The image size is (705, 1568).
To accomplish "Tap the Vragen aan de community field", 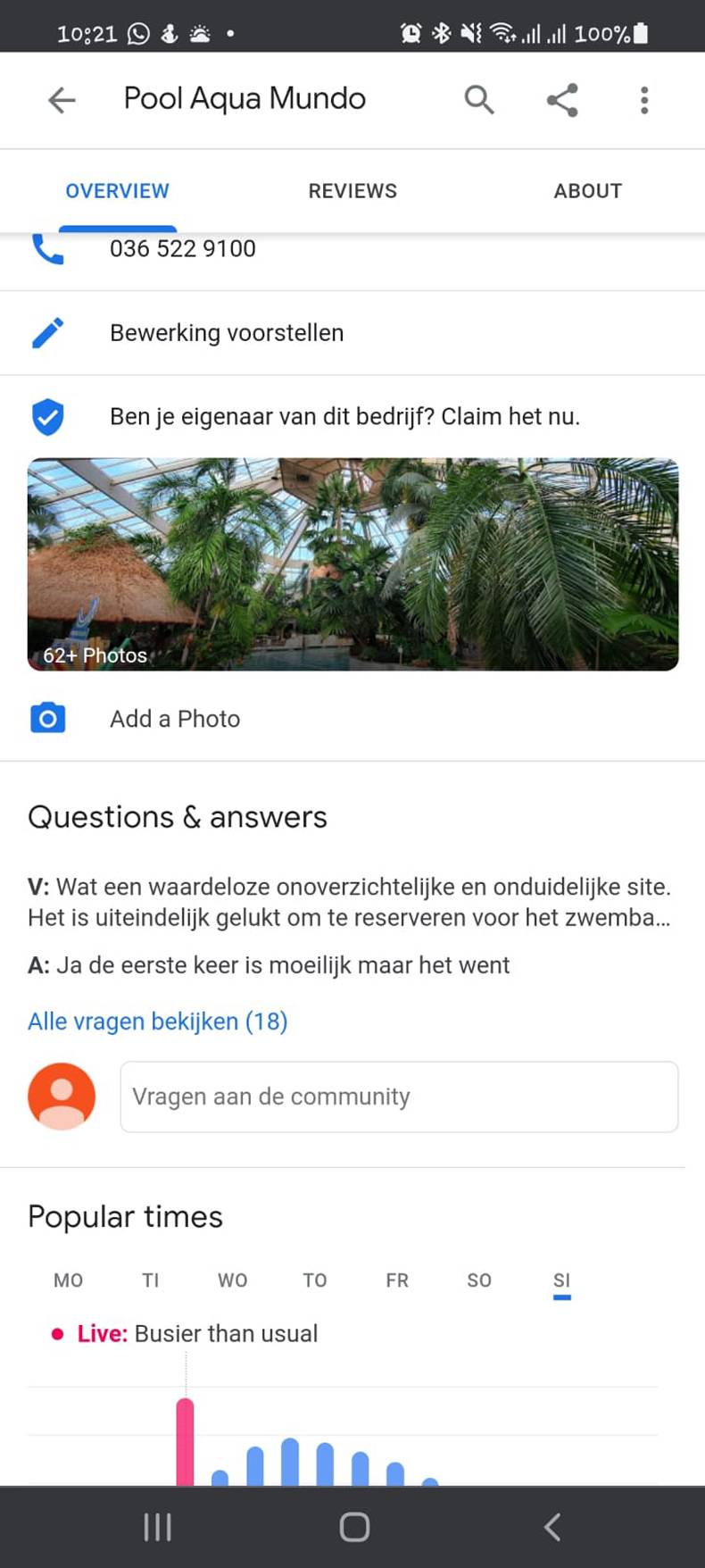I will (399, 1097).
